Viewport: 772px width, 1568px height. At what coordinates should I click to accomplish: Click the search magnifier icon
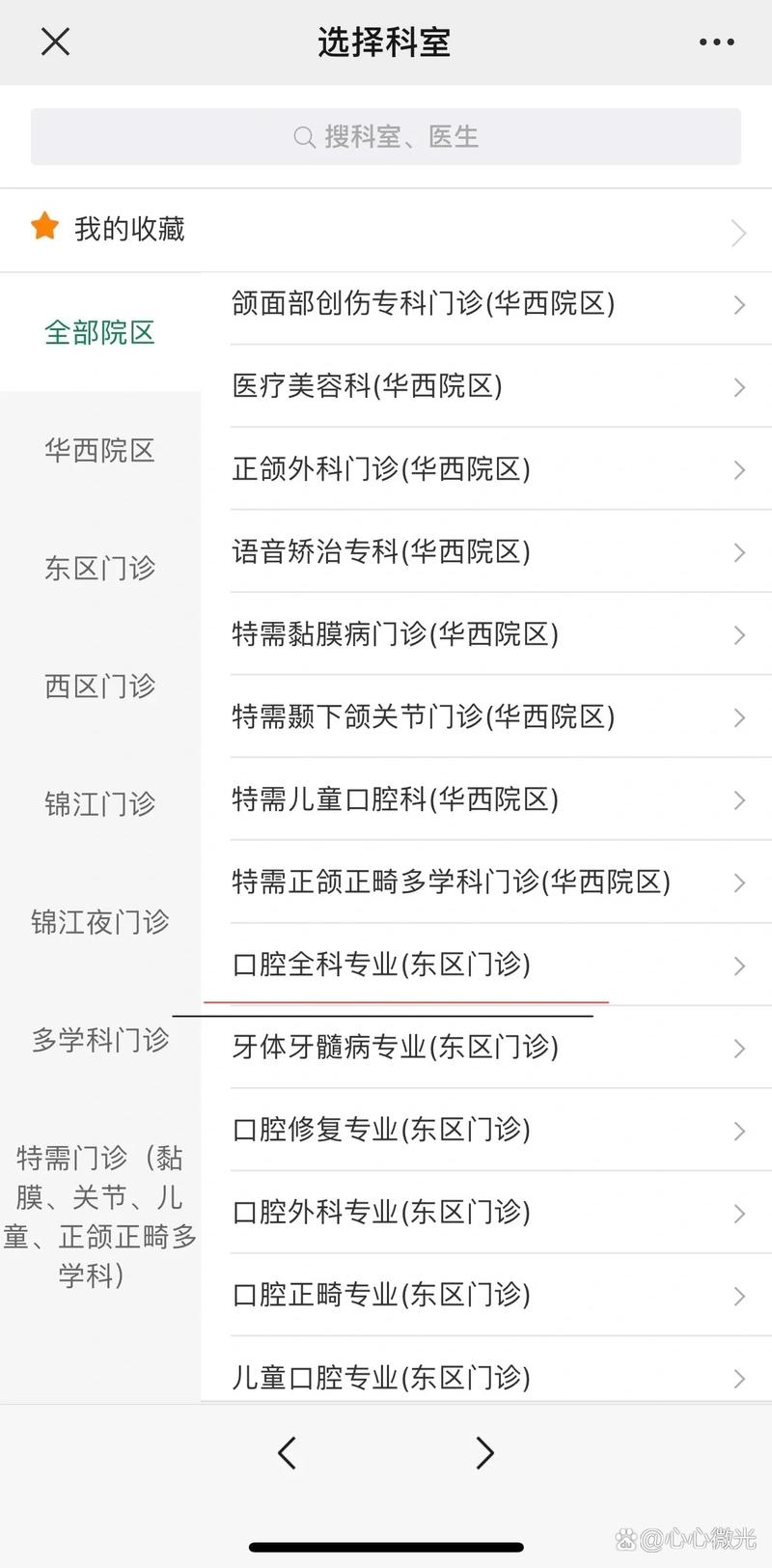point(303,136)
